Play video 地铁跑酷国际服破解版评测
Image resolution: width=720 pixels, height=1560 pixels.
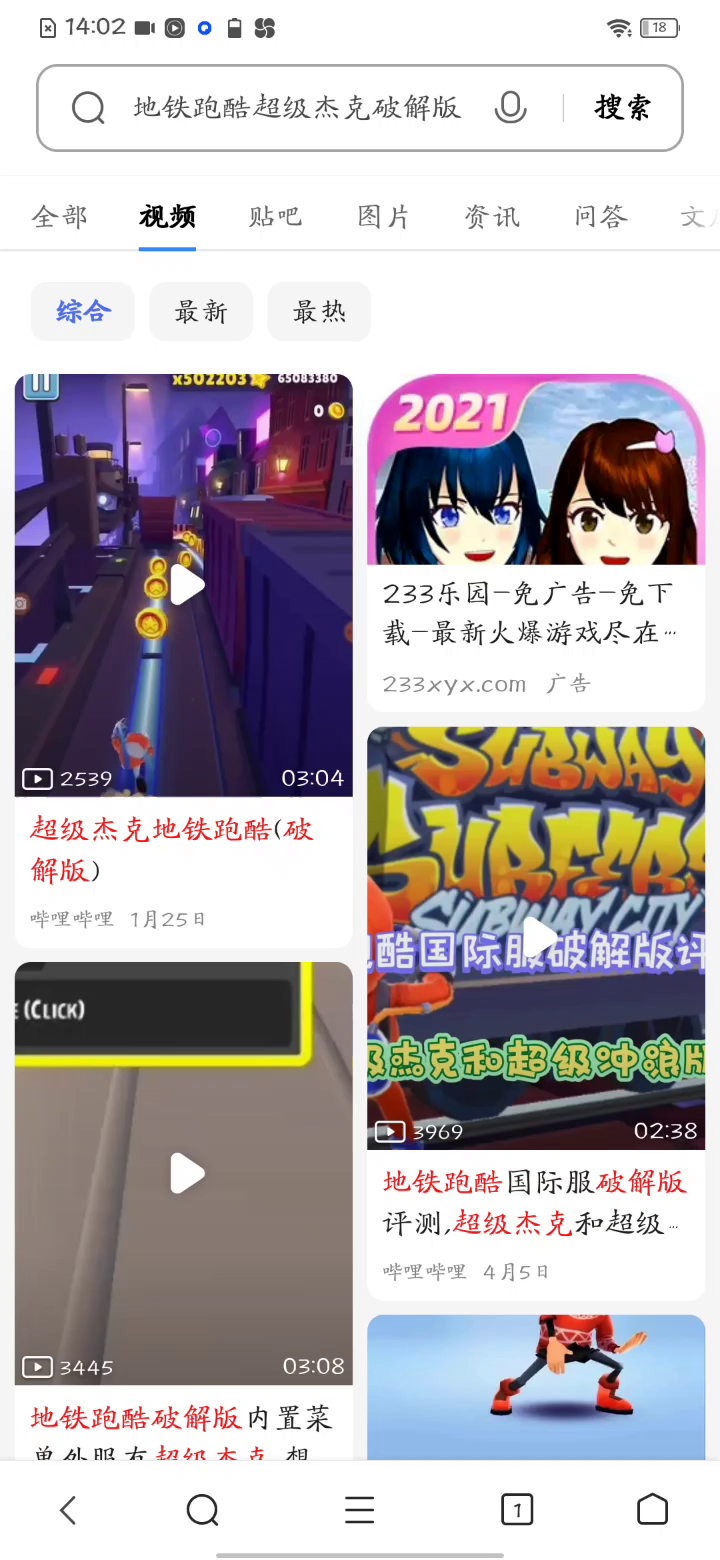point(538,938)
